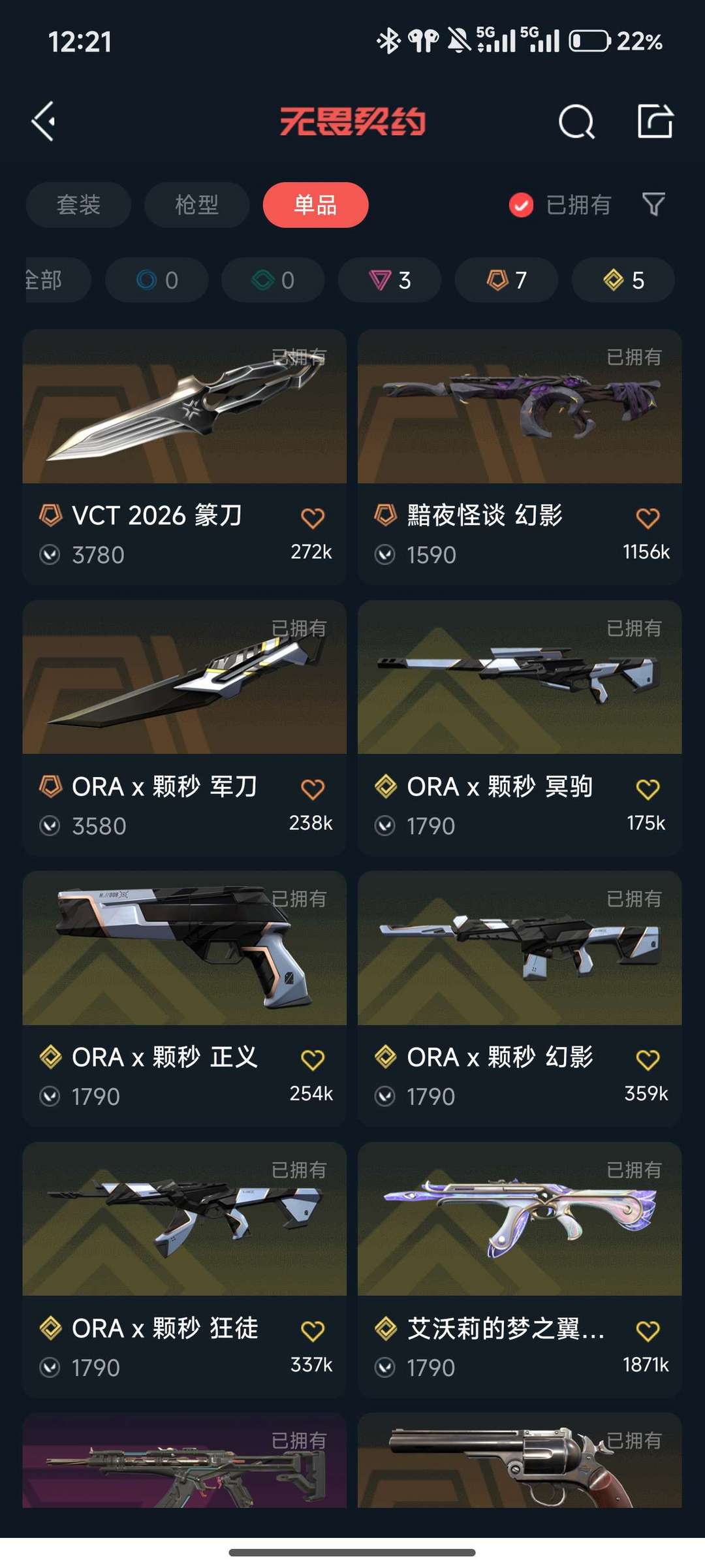Favorite the ORA x 颗秒 冥驹 skin

coord(648,789)
